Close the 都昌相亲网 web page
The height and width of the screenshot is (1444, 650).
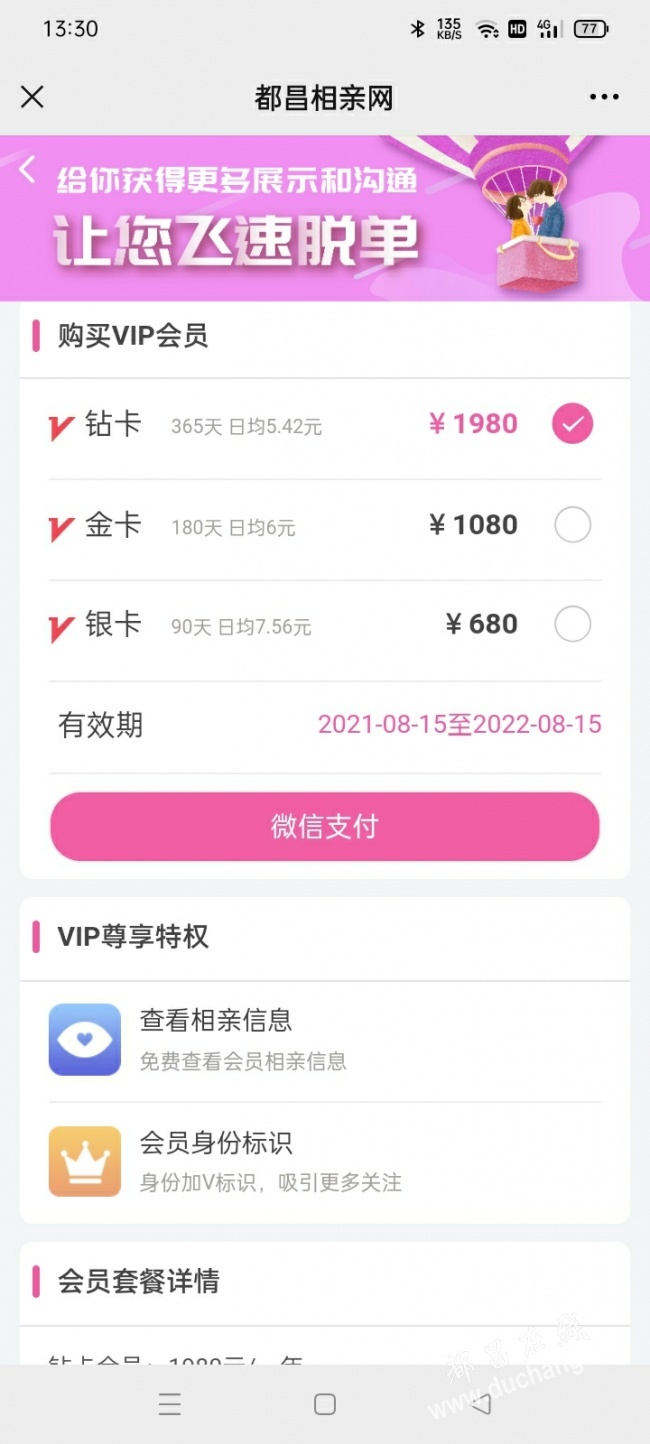pyautogui.click(x=32, y=97)
